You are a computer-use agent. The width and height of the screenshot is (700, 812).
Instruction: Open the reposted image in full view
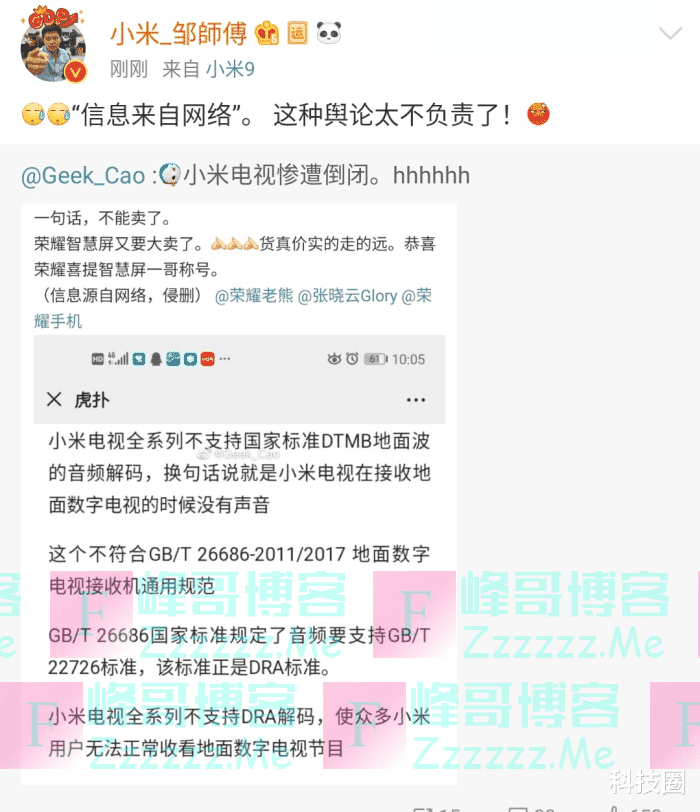pos(239,500)
